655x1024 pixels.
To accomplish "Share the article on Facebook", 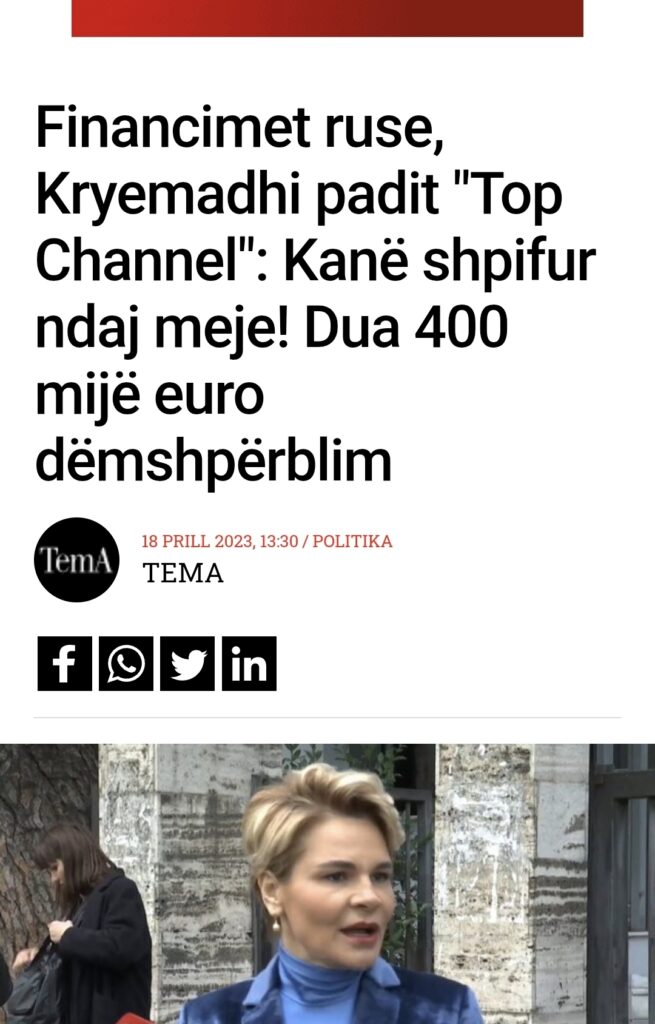I will tap(64, 664).
